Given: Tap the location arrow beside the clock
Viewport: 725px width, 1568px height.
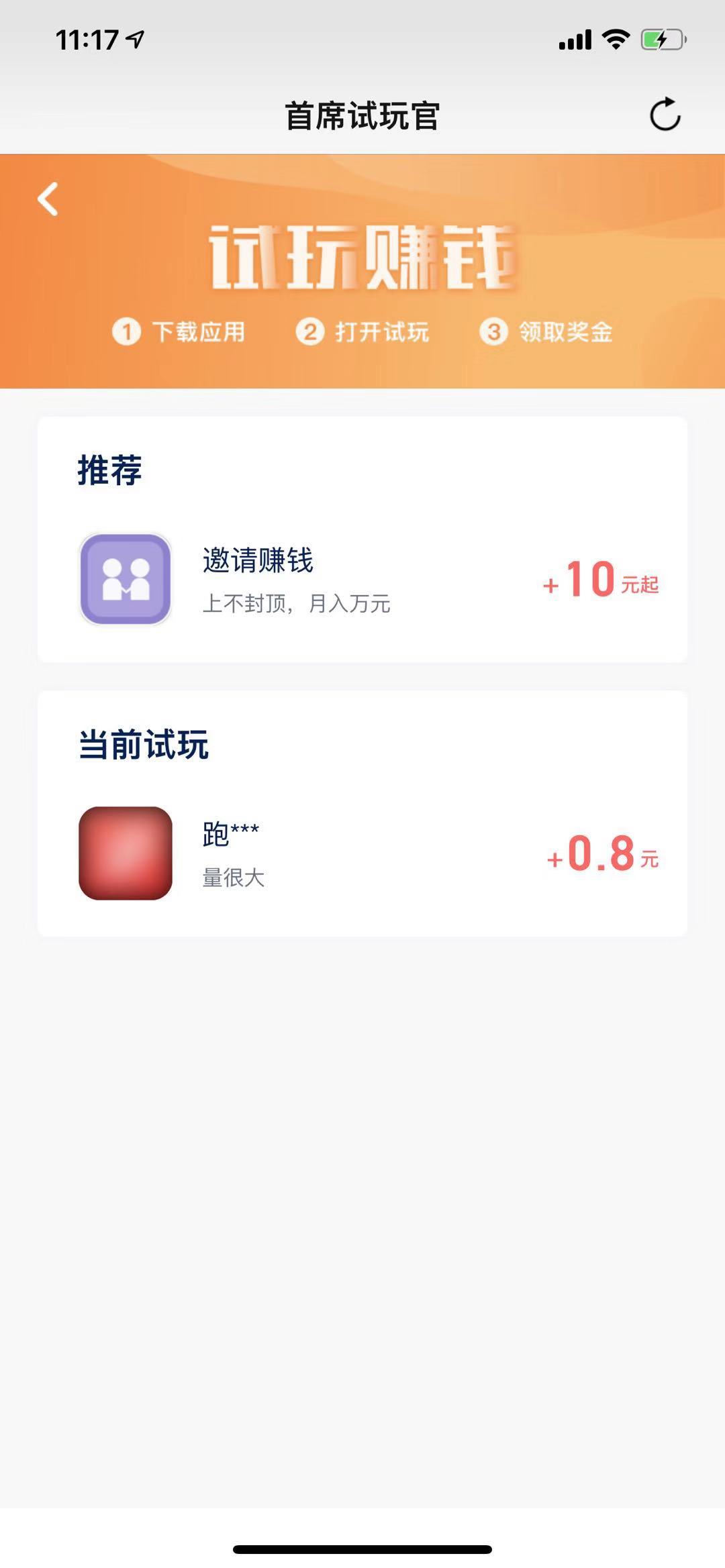Looking at the screenshot, I should 135,39.
